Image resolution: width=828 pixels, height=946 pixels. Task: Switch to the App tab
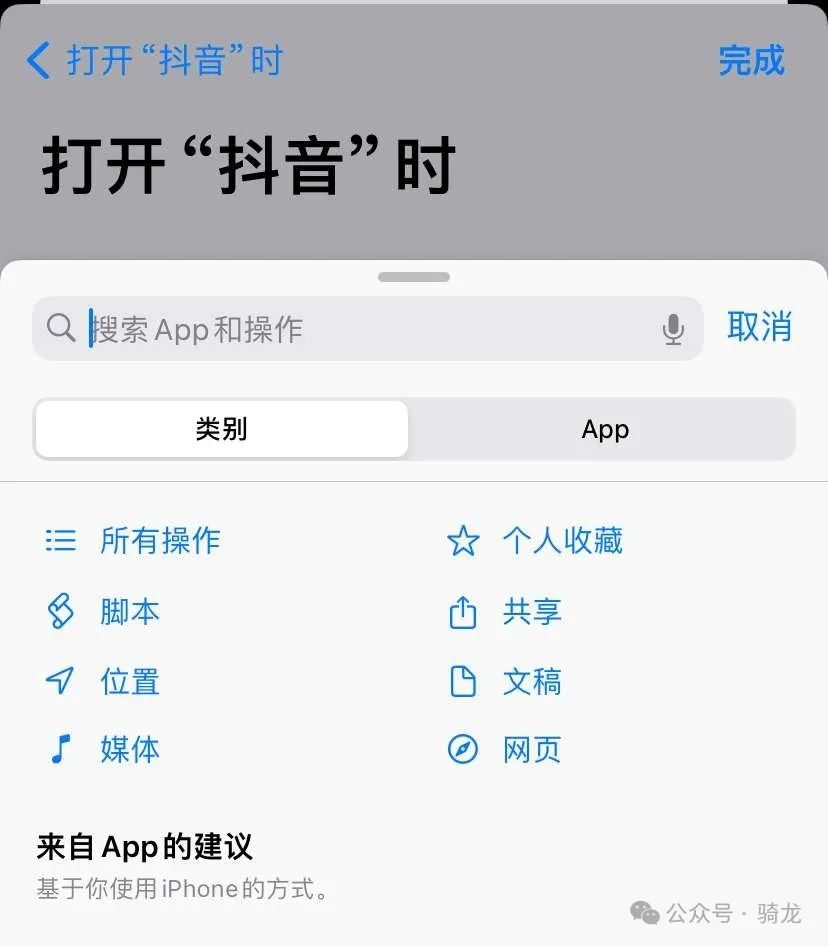pyautogui.click(x=604, y=429)
